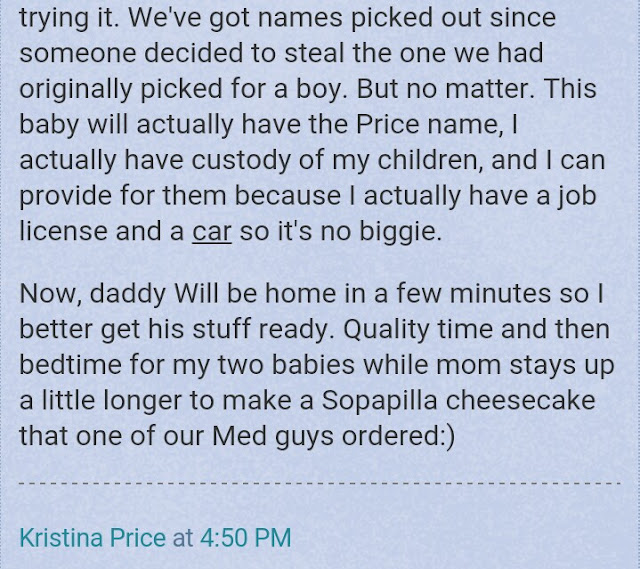Viewport: 640px width, 569px height.
Task: Tap the underlined word "car"
Action: [x=211, y=231]
